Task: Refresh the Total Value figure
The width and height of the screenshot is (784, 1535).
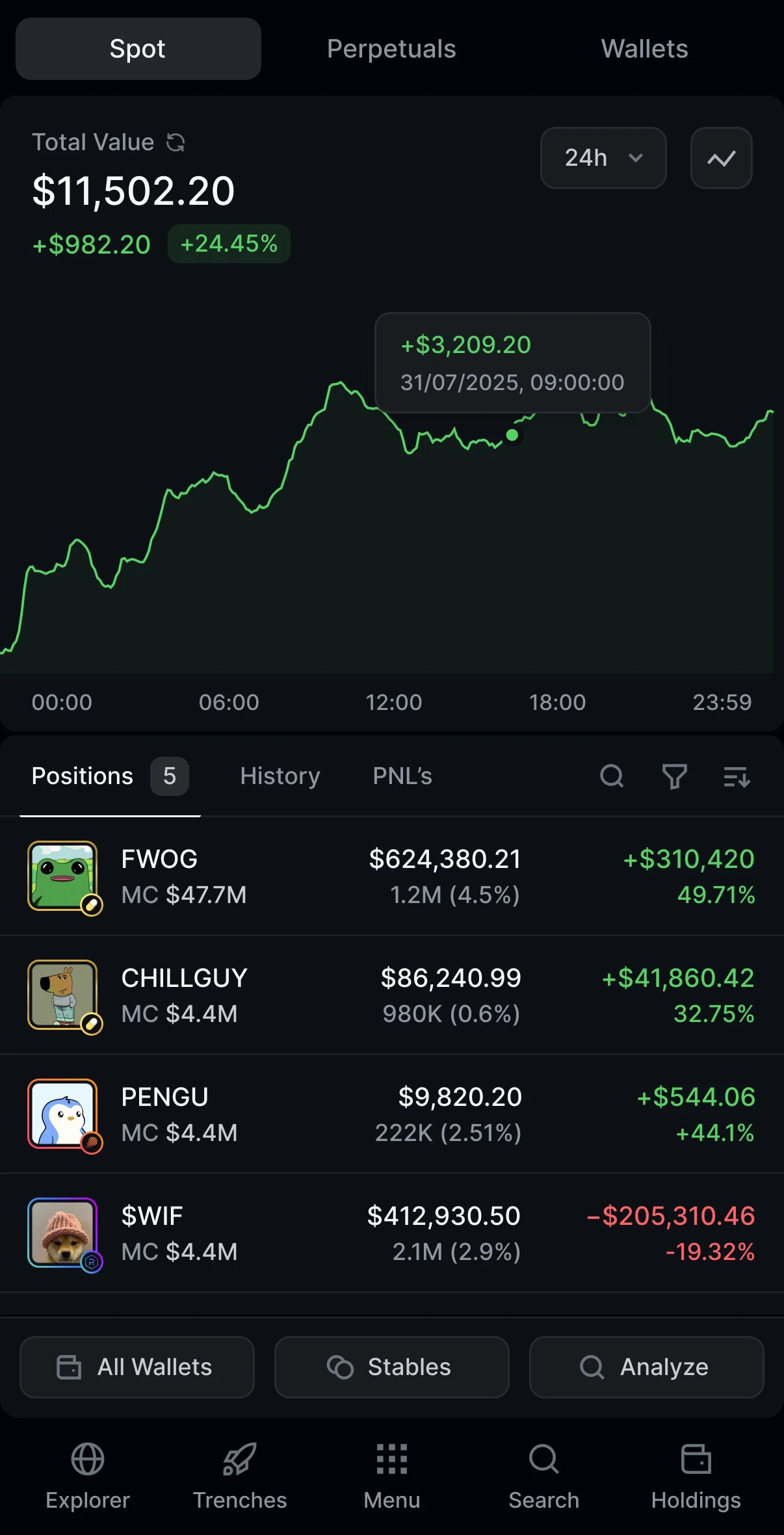Action: point(176,142)
